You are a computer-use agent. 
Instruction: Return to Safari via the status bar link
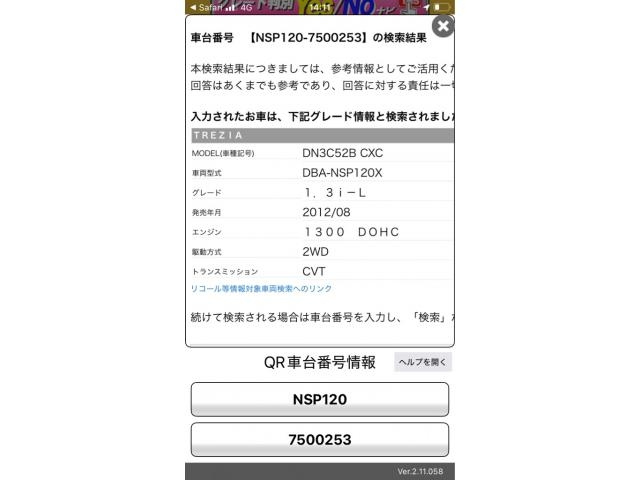(x=205, y=7)
